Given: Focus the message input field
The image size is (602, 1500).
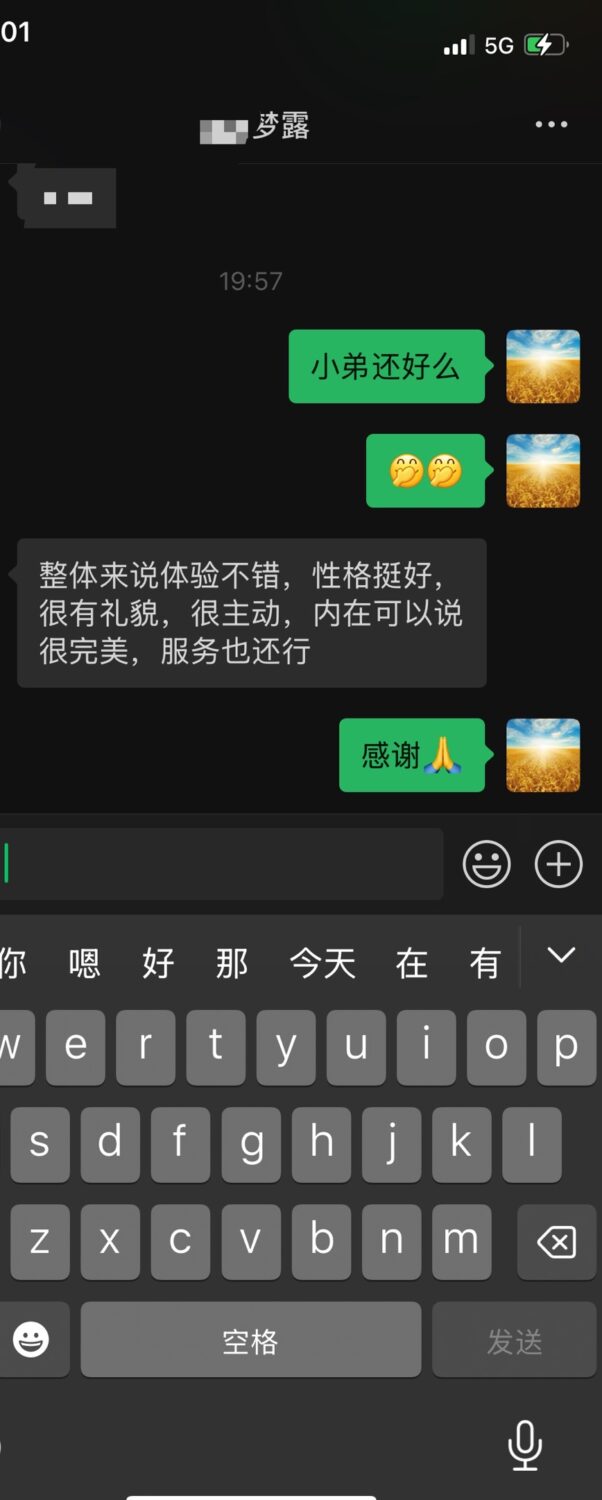Looking at the screenshot, I should point(220,864).
